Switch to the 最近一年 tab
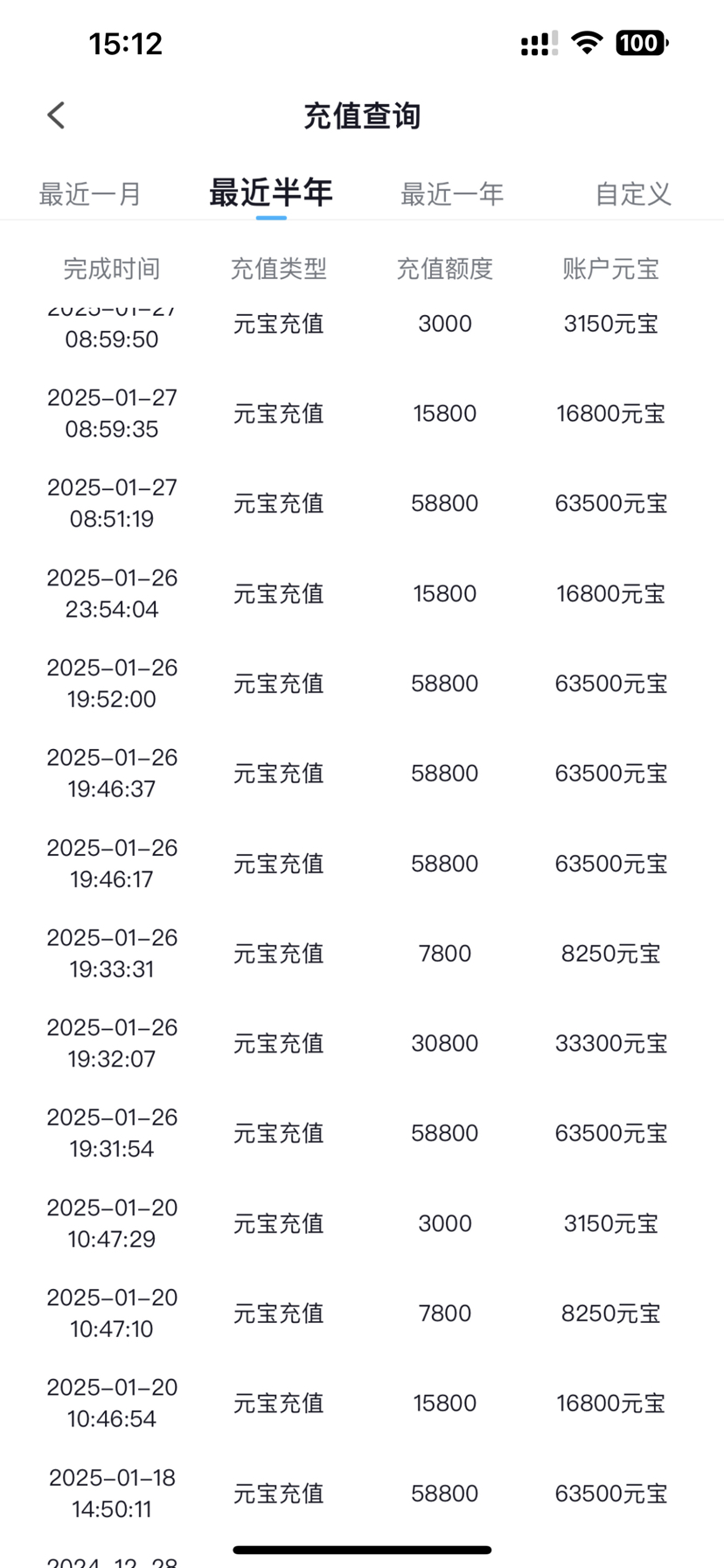The height and width of the screenshot is (1568, 724). pyautogui.click(x=452, y=193)
